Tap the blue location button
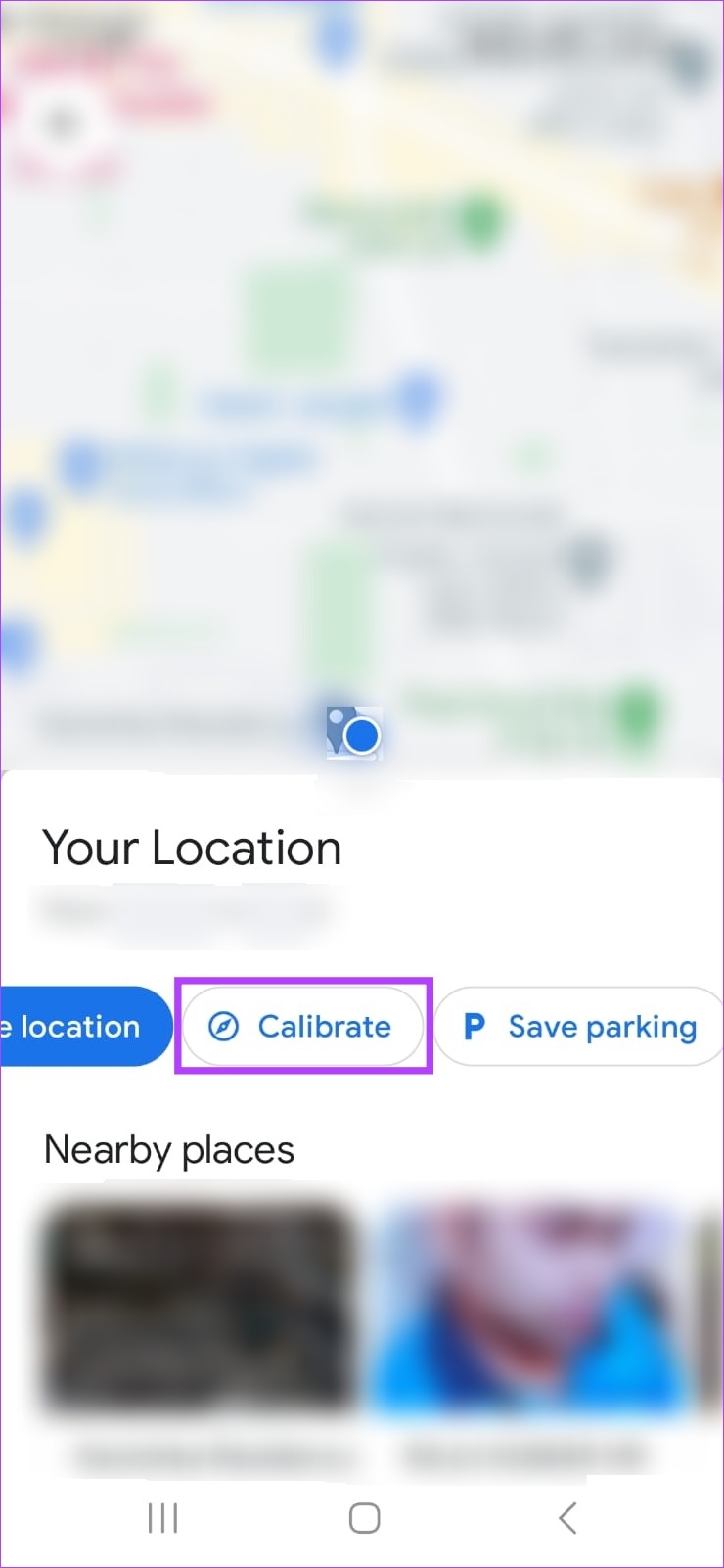This screenshot has height=1568, width=724. 84,1026
